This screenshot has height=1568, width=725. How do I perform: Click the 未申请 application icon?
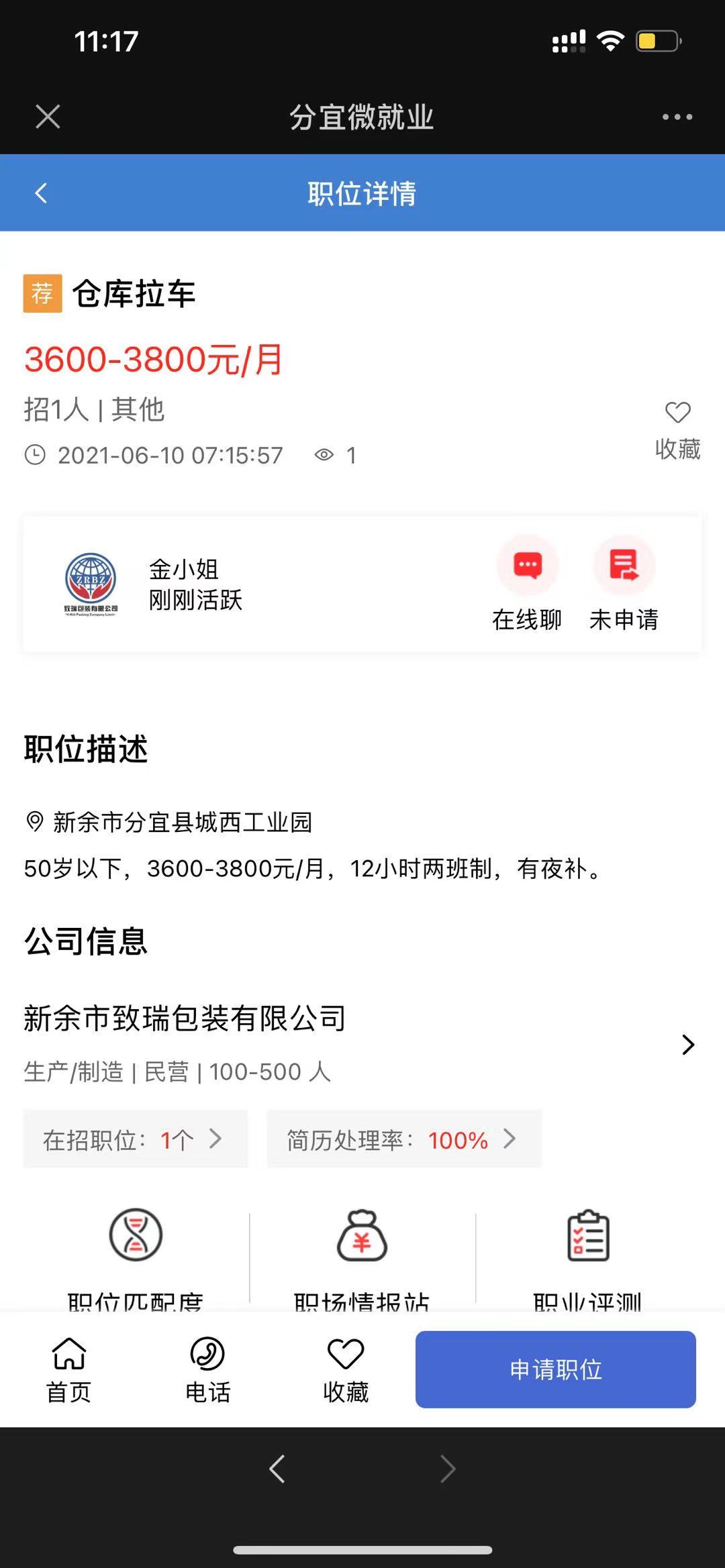point(624,566)
